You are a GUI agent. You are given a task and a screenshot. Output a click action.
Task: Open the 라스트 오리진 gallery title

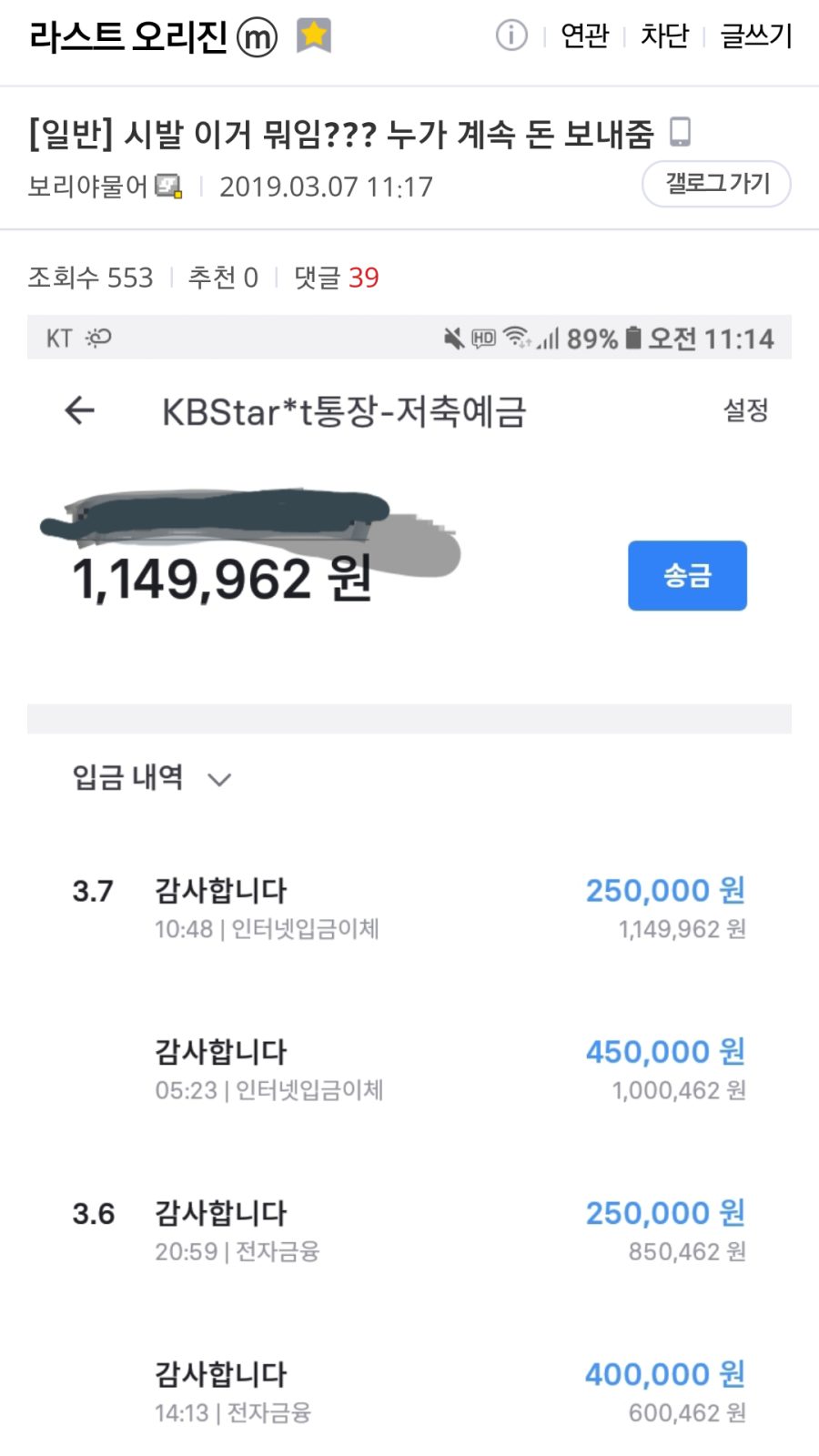(x=127, y=36)
